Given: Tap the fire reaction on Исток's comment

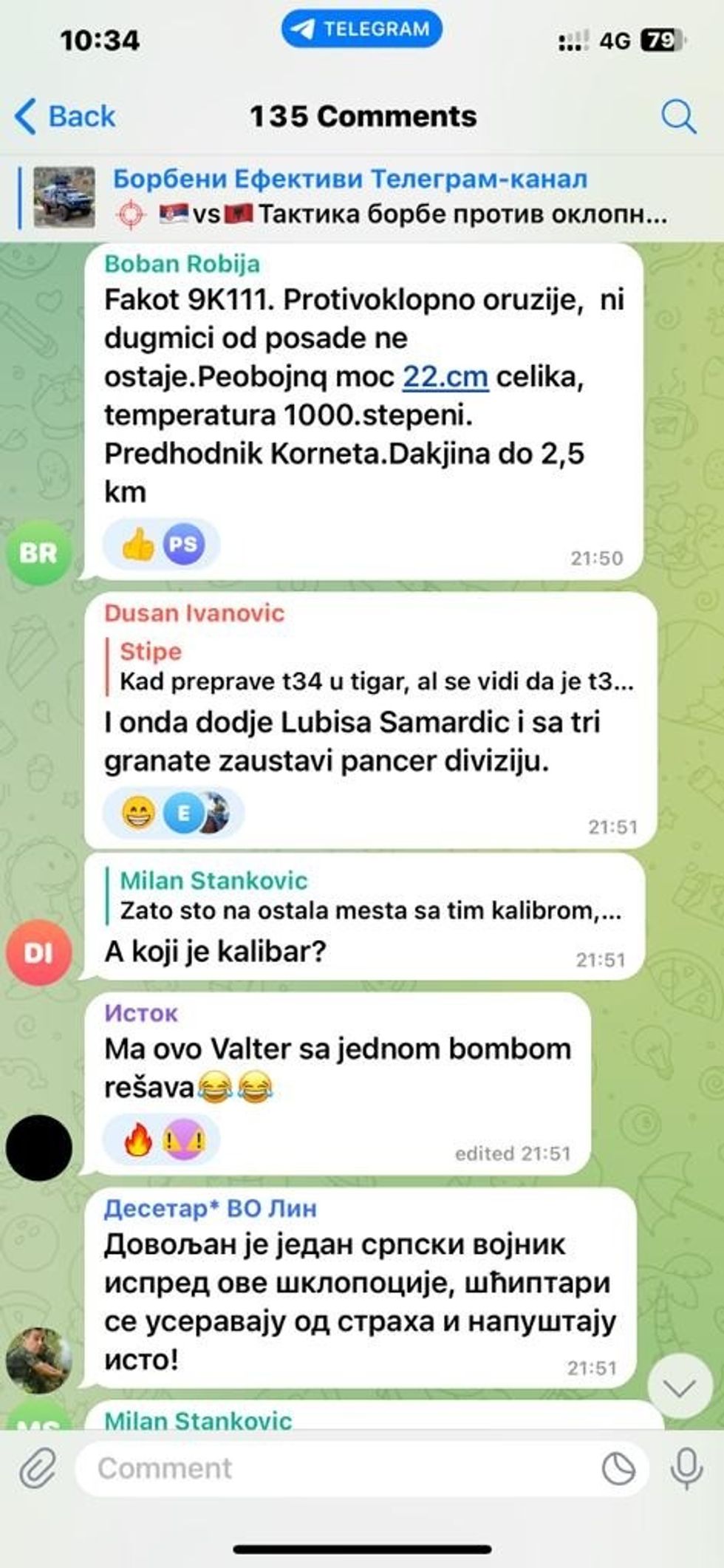Looking at the screenshot, I should pos(138,1140).
